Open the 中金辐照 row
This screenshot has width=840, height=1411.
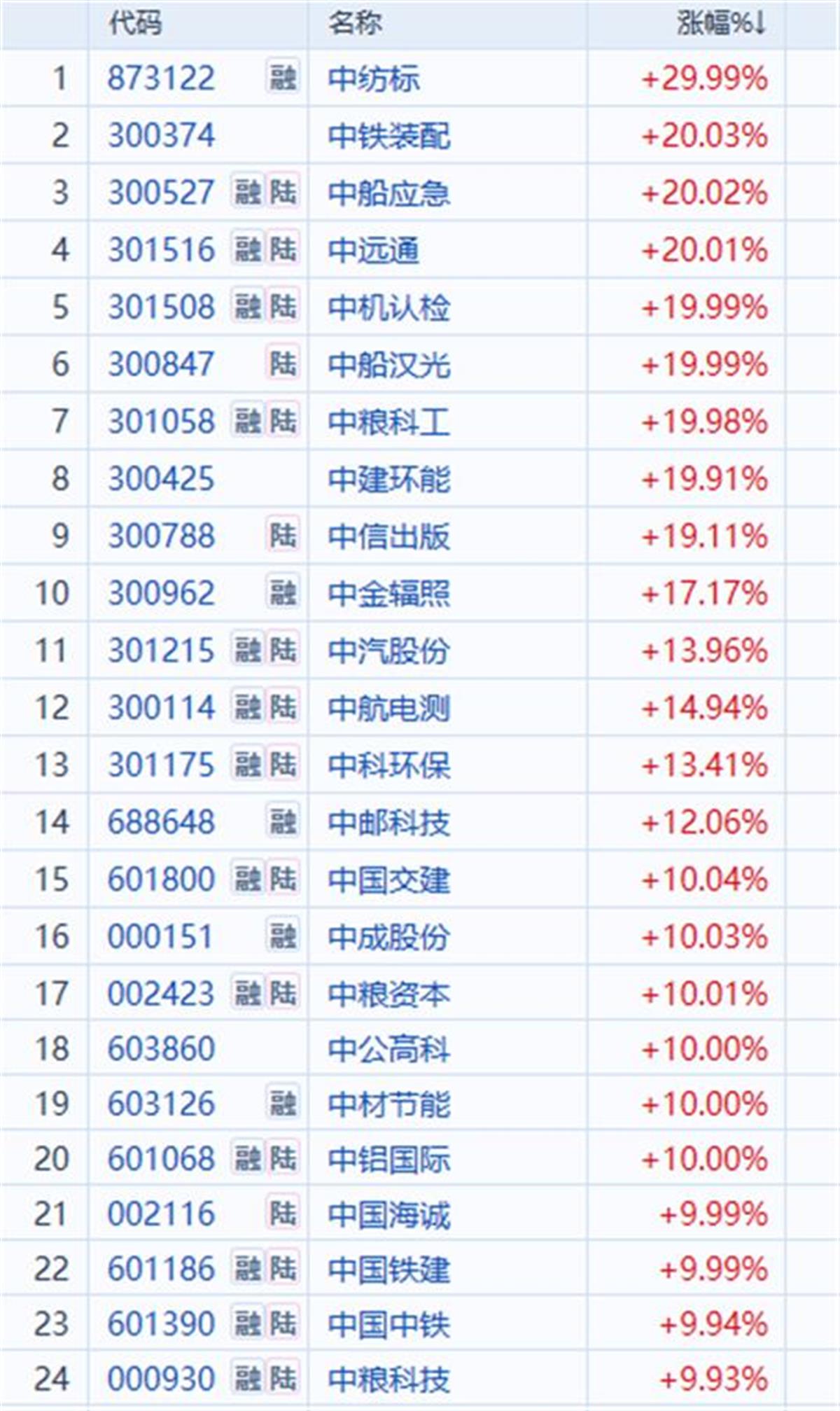click(x=389, y=594)
